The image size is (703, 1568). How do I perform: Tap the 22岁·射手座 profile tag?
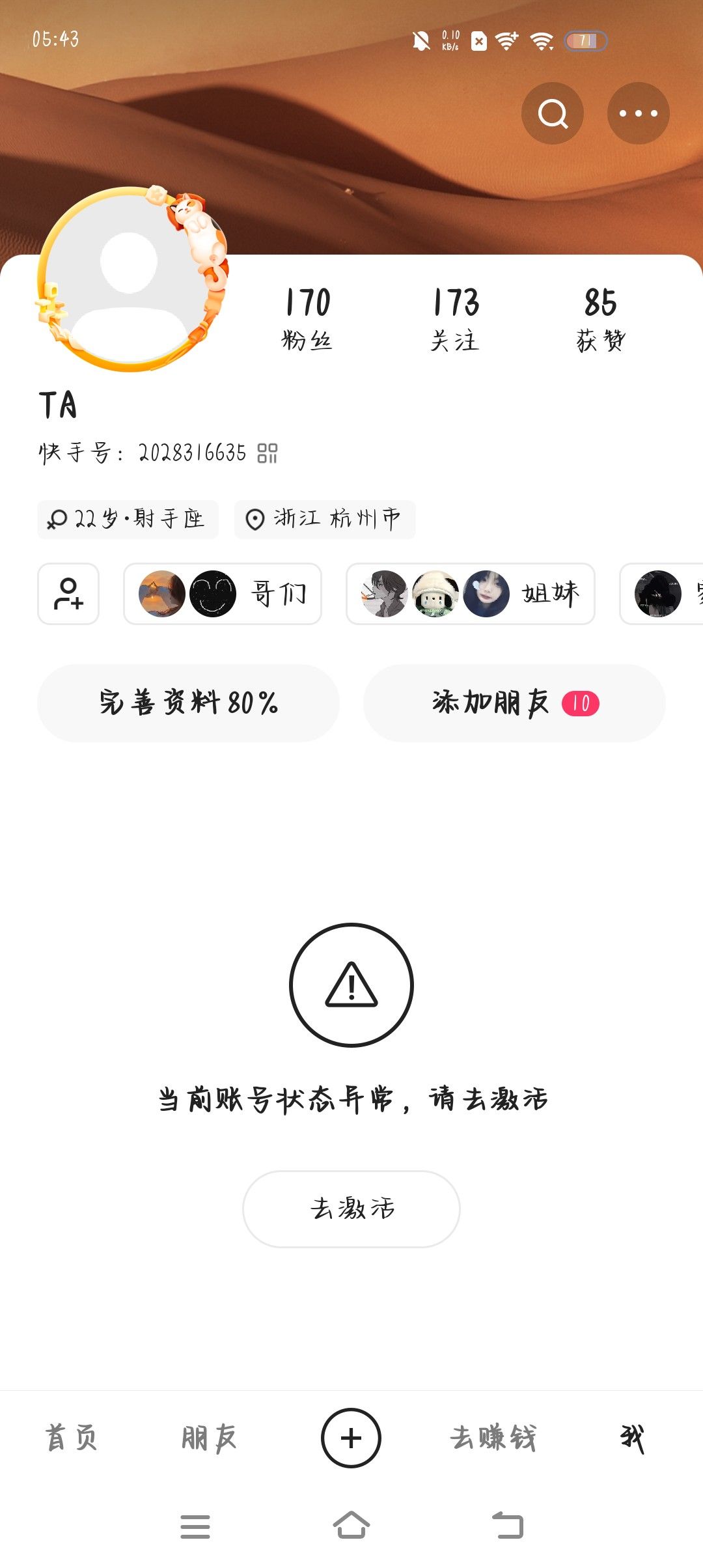click(x=128, y=520)
